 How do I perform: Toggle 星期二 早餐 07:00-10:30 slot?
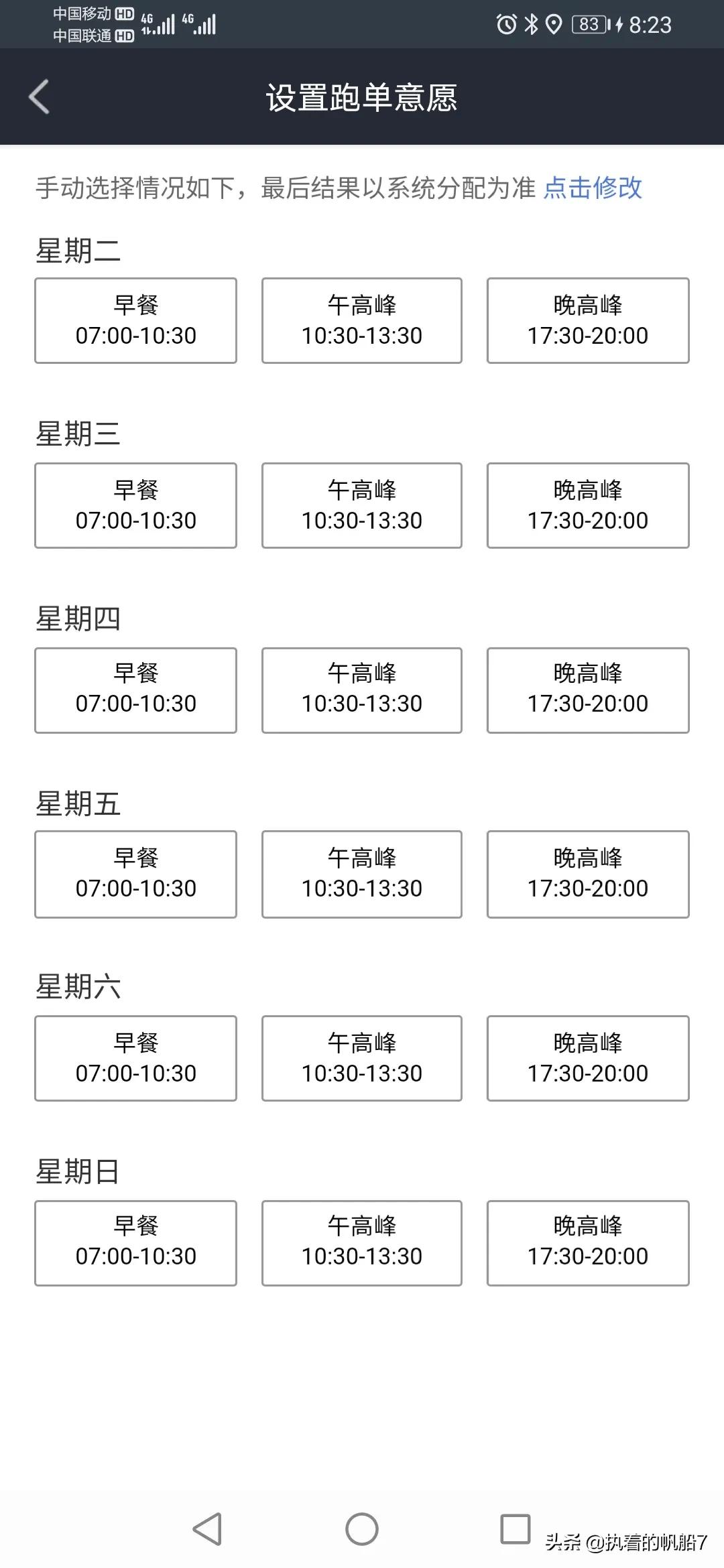[x=135, y=320]
